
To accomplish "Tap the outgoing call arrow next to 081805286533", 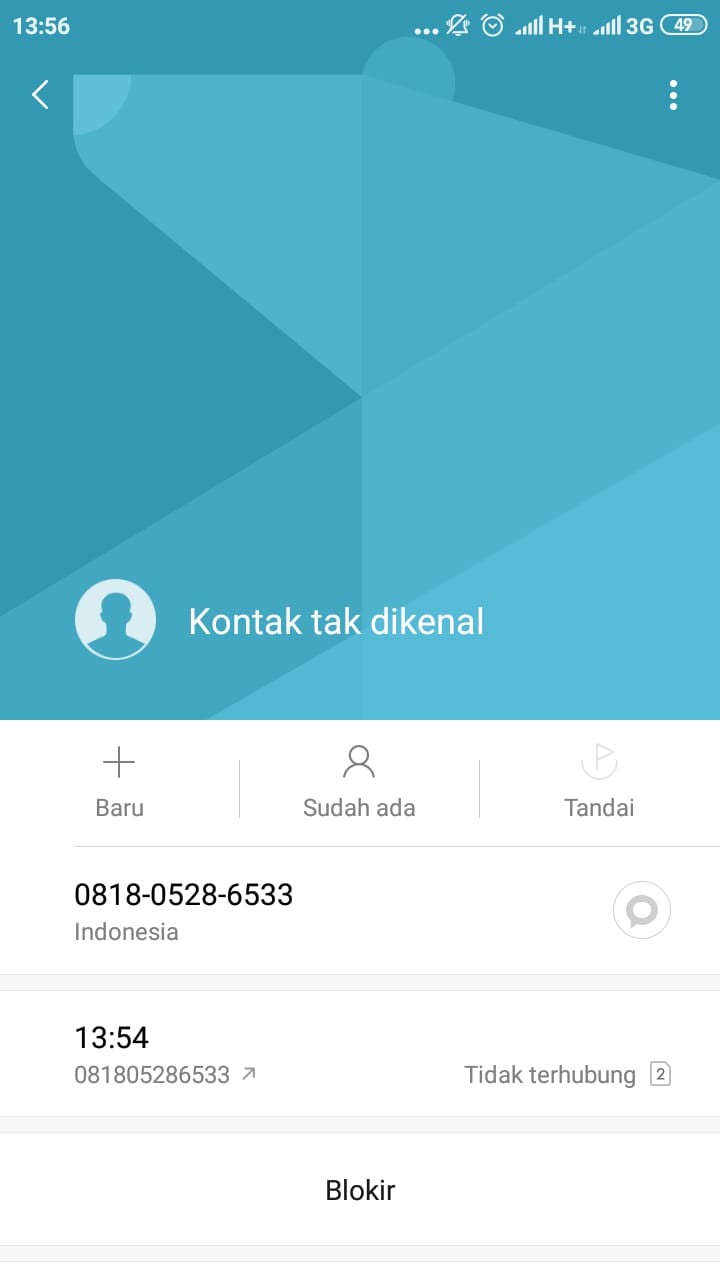I will 246,1073.
